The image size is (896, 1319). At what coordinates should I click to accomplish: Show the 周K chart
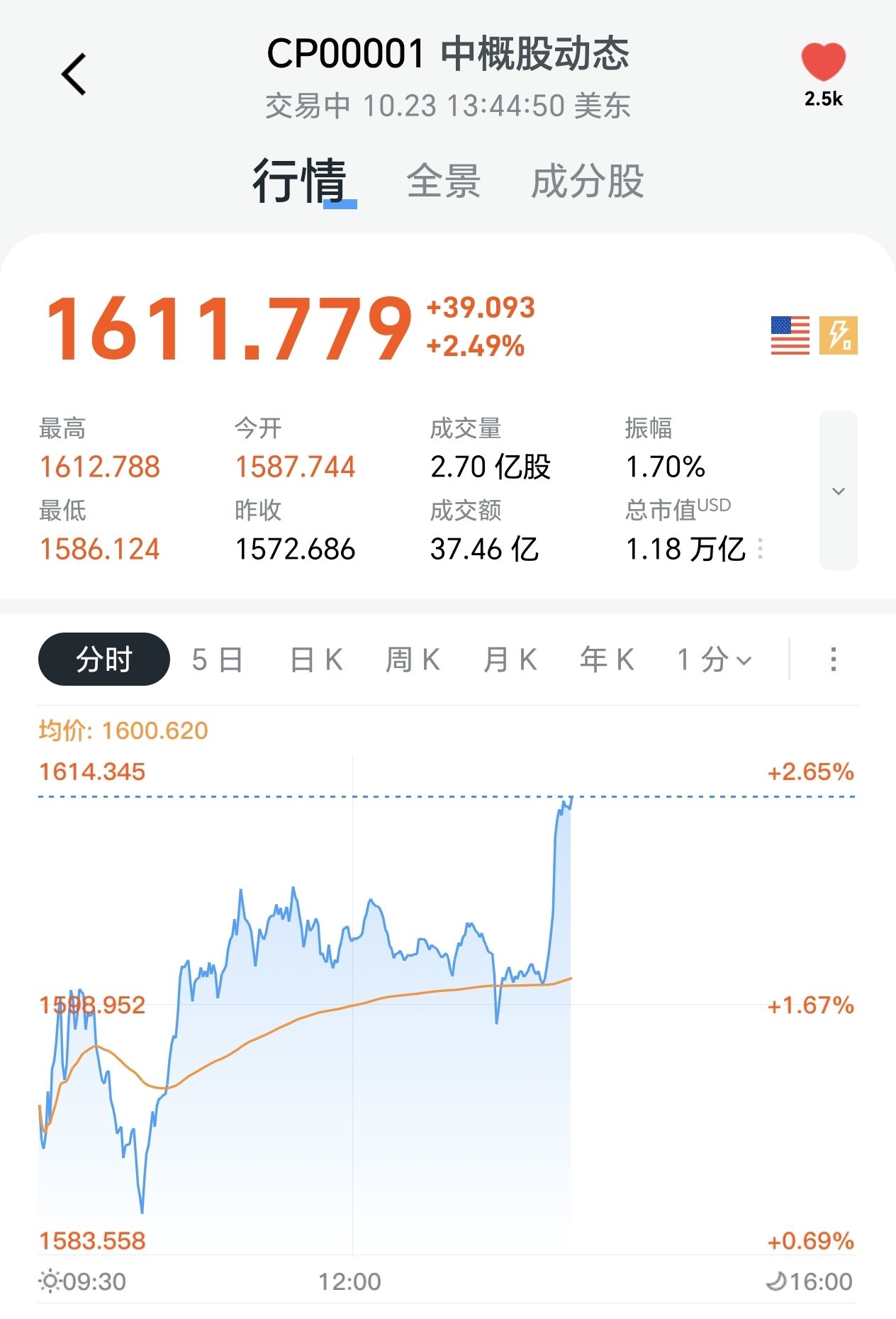[x=413, y=659]
